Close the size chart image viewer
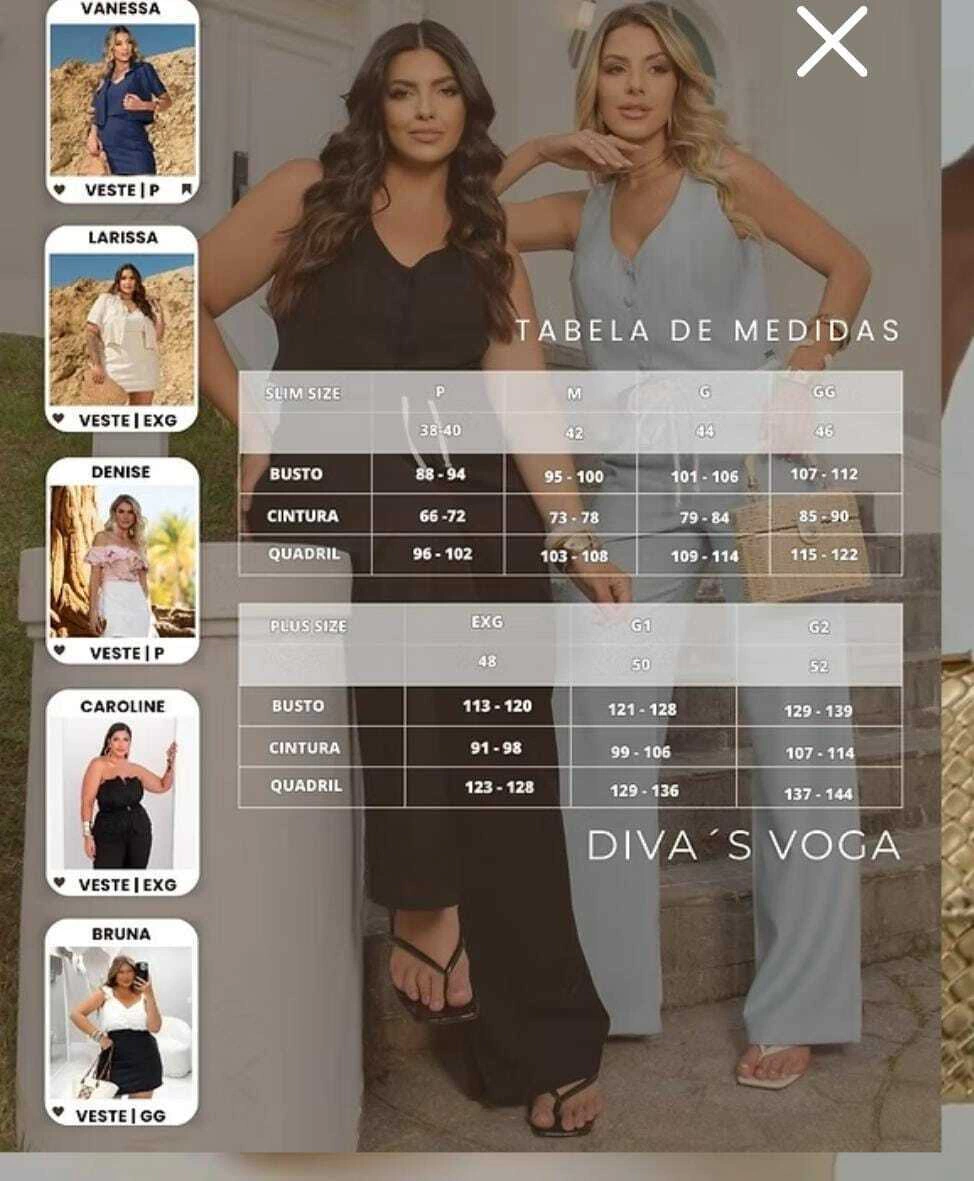Viewport: 974px width, 1181px height. click(x=831, y=42)
